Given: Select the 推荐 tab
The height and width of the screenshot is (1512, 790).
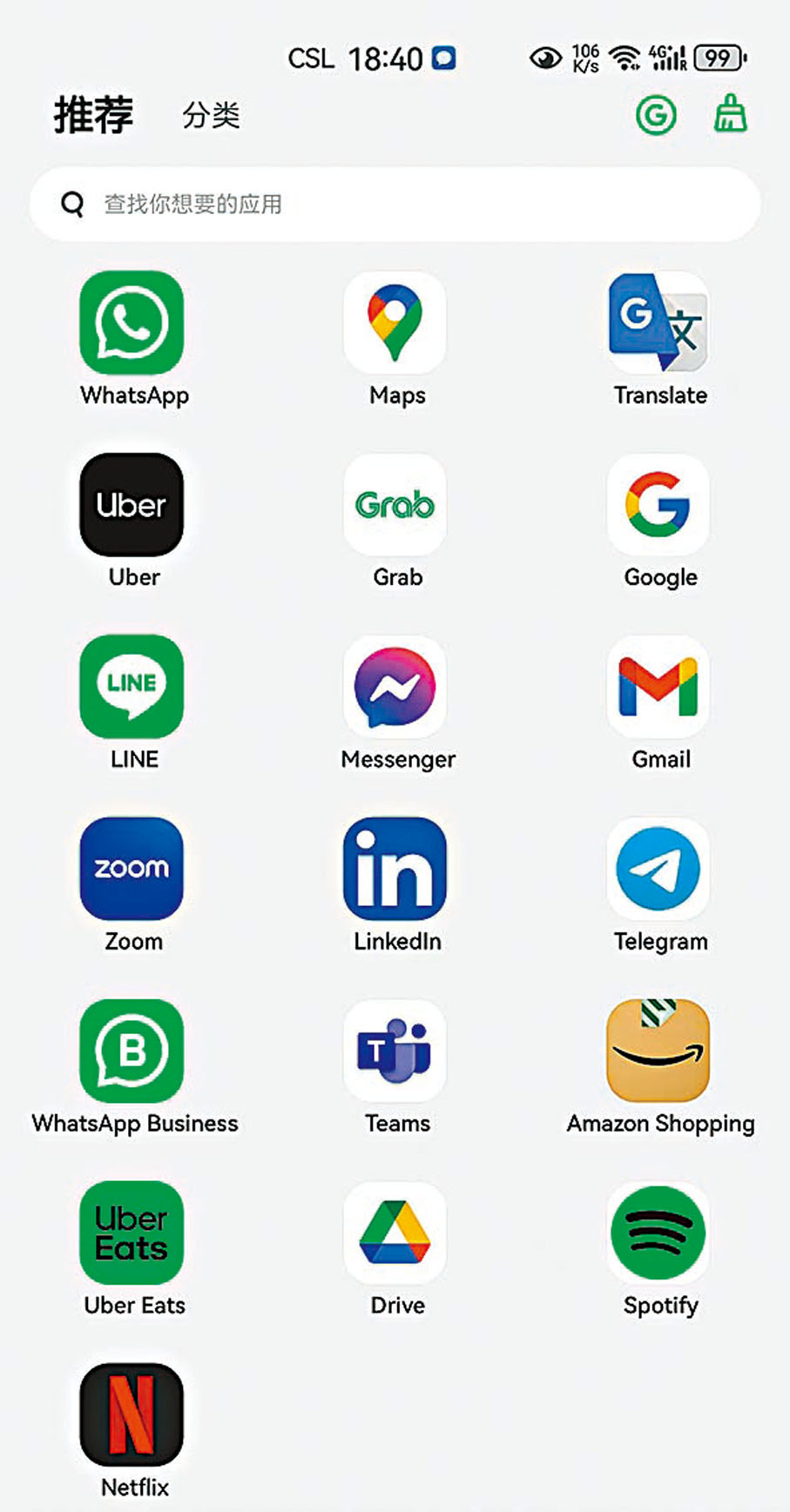Looking at the screenshot, I should point(93,115).
